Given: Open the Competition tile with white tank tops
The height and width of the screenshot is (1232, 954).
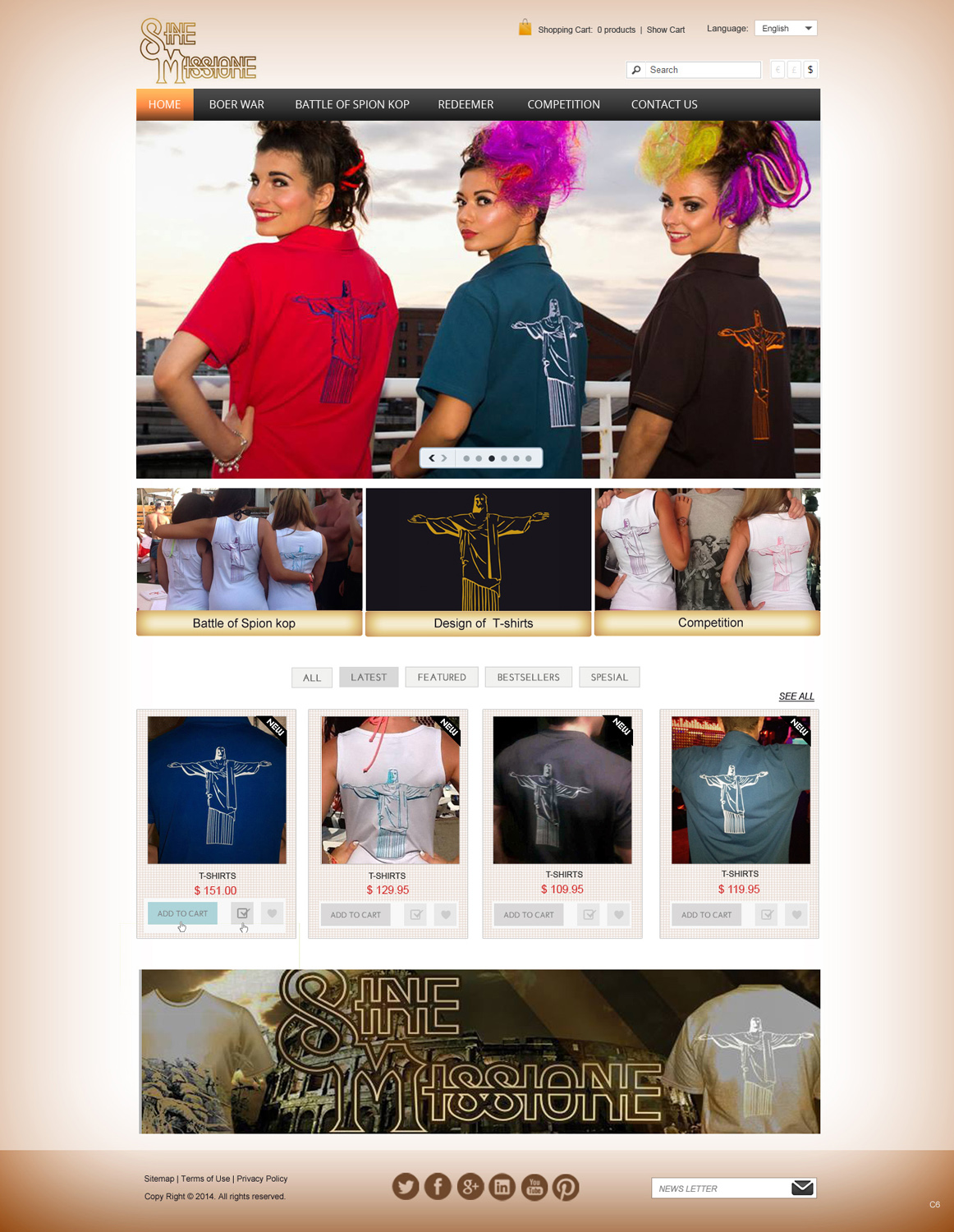Looking at the screenshot, I should pyautogui.click(x=707, y=561).
